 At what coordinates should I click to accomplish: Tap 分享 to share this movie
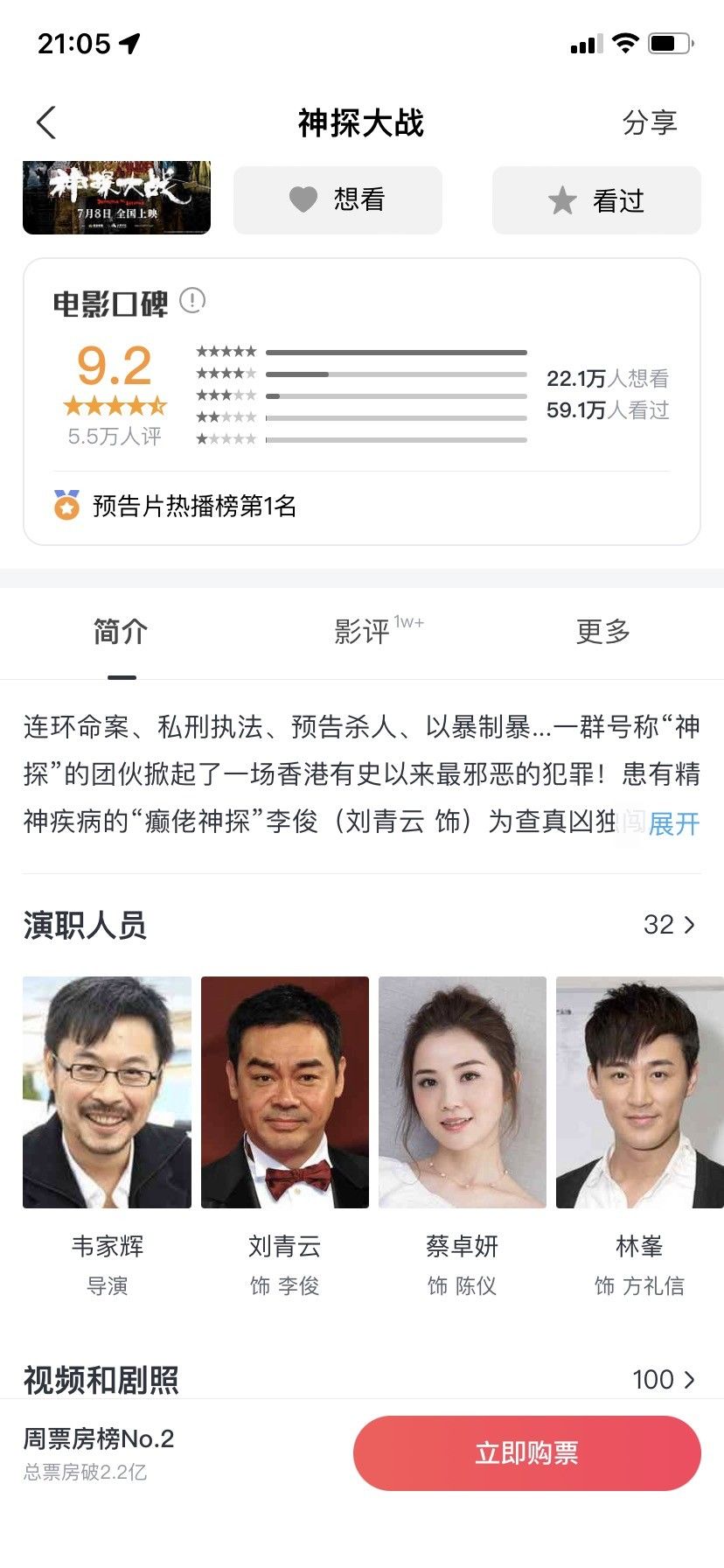point(650,123)
